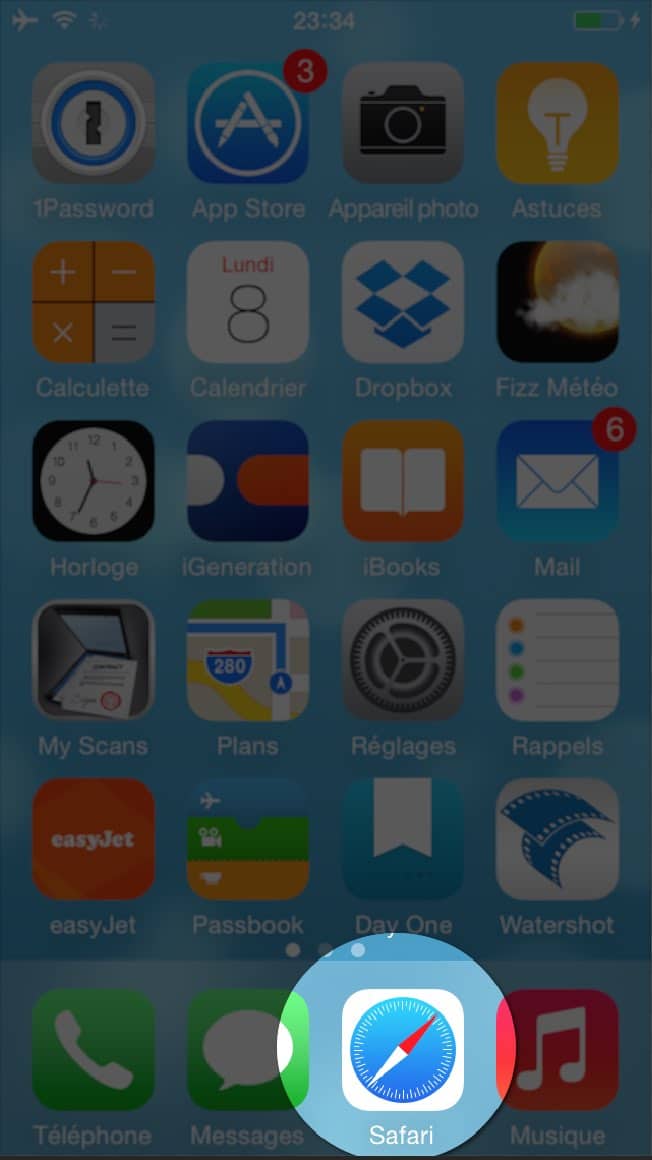Screen dimensions: 652x1160
Task: Open the Astuces tips app
Action: 557,123
